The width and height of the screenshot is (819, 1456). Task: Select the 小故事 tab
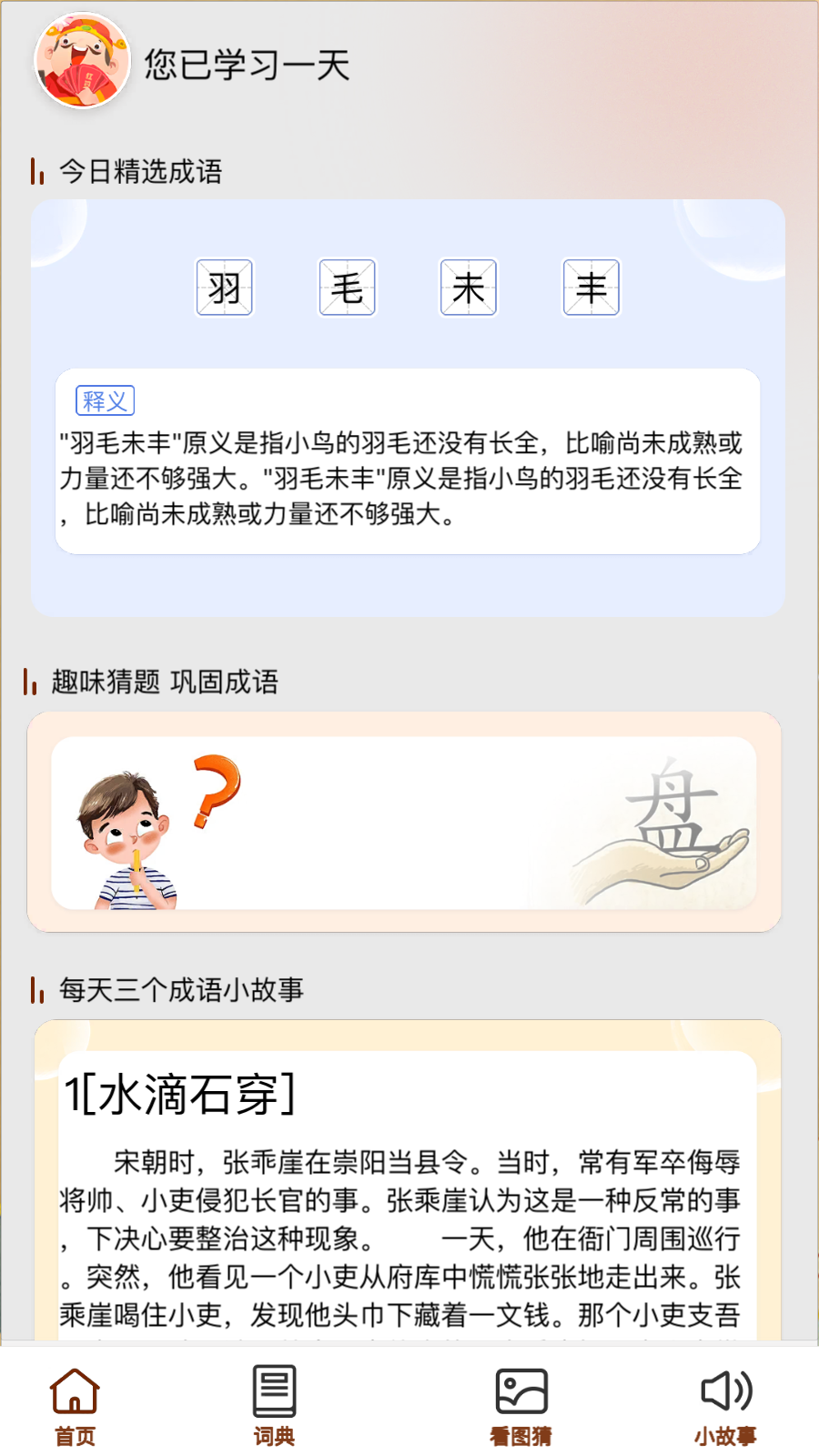(725, 1405)
